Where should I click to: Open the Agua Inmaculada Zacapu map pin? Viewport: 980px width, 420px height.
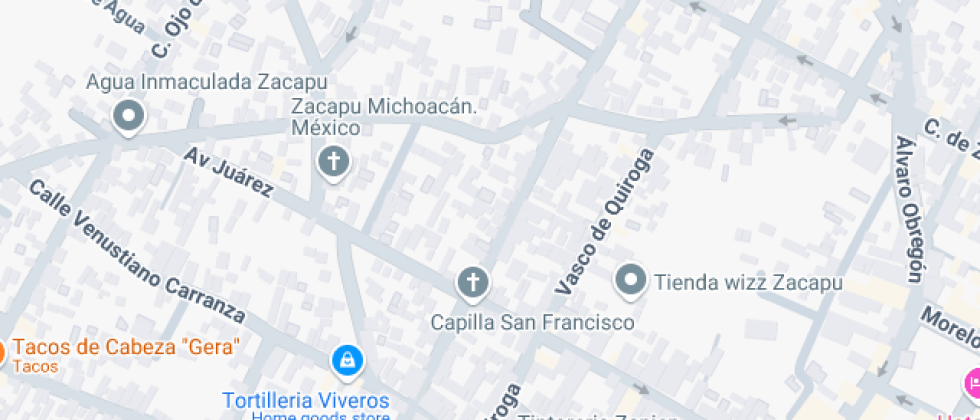pyautogui.click(x=129, y=117)
